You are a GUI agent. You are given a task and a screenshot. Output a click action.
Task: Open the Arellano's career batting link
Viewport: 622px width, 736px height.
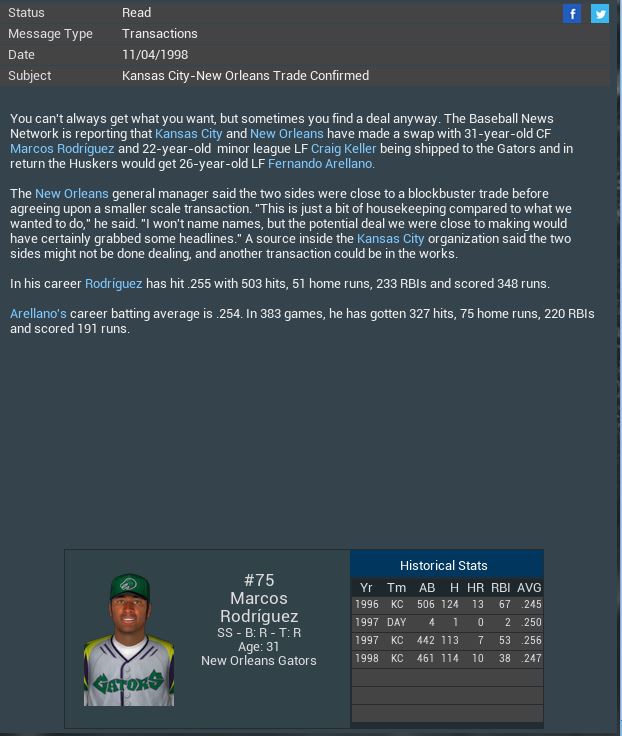tap(38, 314)
